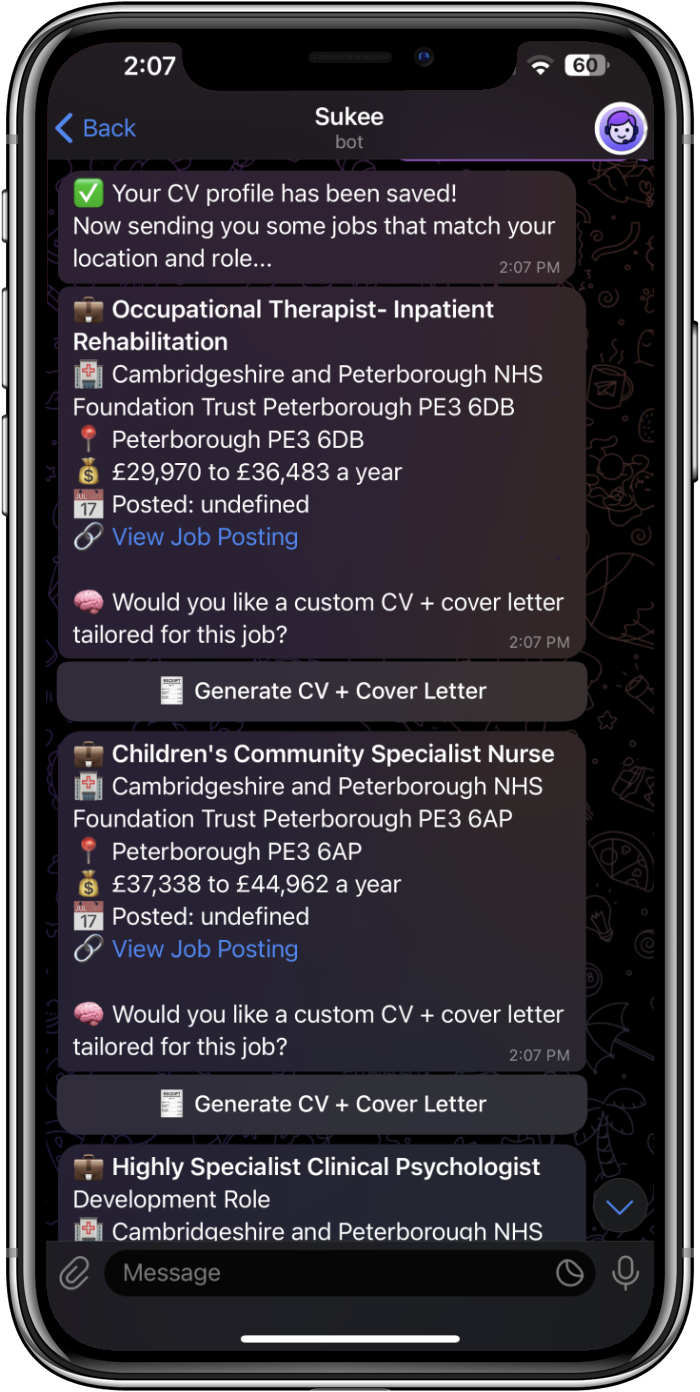The width and height of the screenshot is (700, 1392).
Task: Open View Job Posting for Occupational Therapist
Action: point(204,537)
